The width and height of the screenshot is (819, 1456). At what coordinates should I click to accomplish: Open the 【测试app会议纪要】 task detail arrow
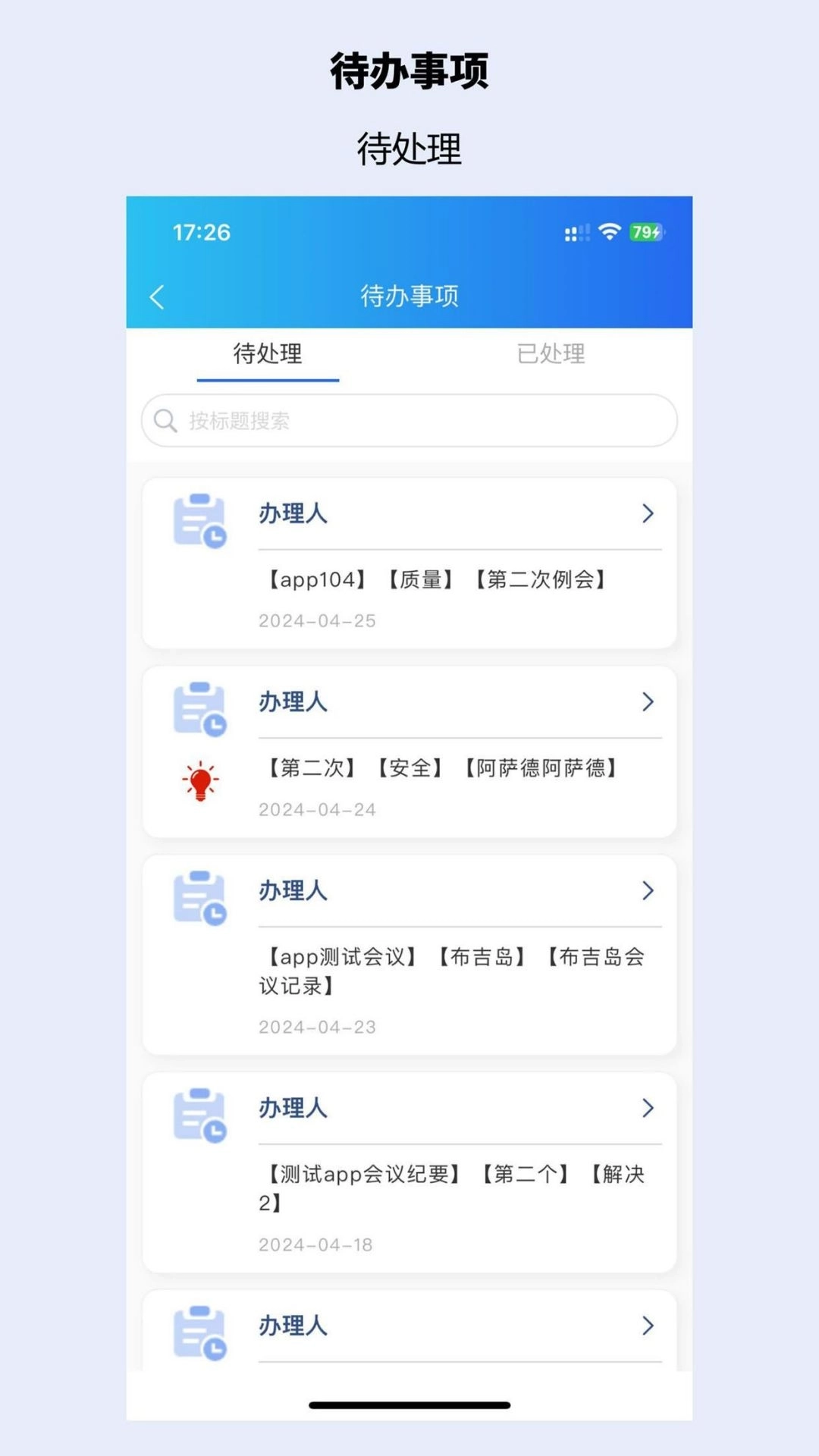[x=648, y=1108]
